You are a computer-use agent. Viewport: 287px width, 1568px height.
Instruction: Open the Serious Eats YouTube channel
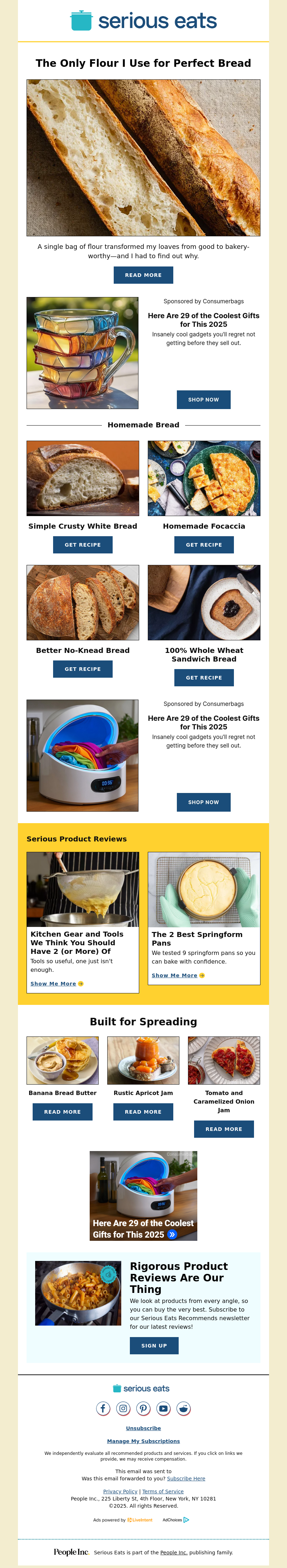[x=164, y=1408]
